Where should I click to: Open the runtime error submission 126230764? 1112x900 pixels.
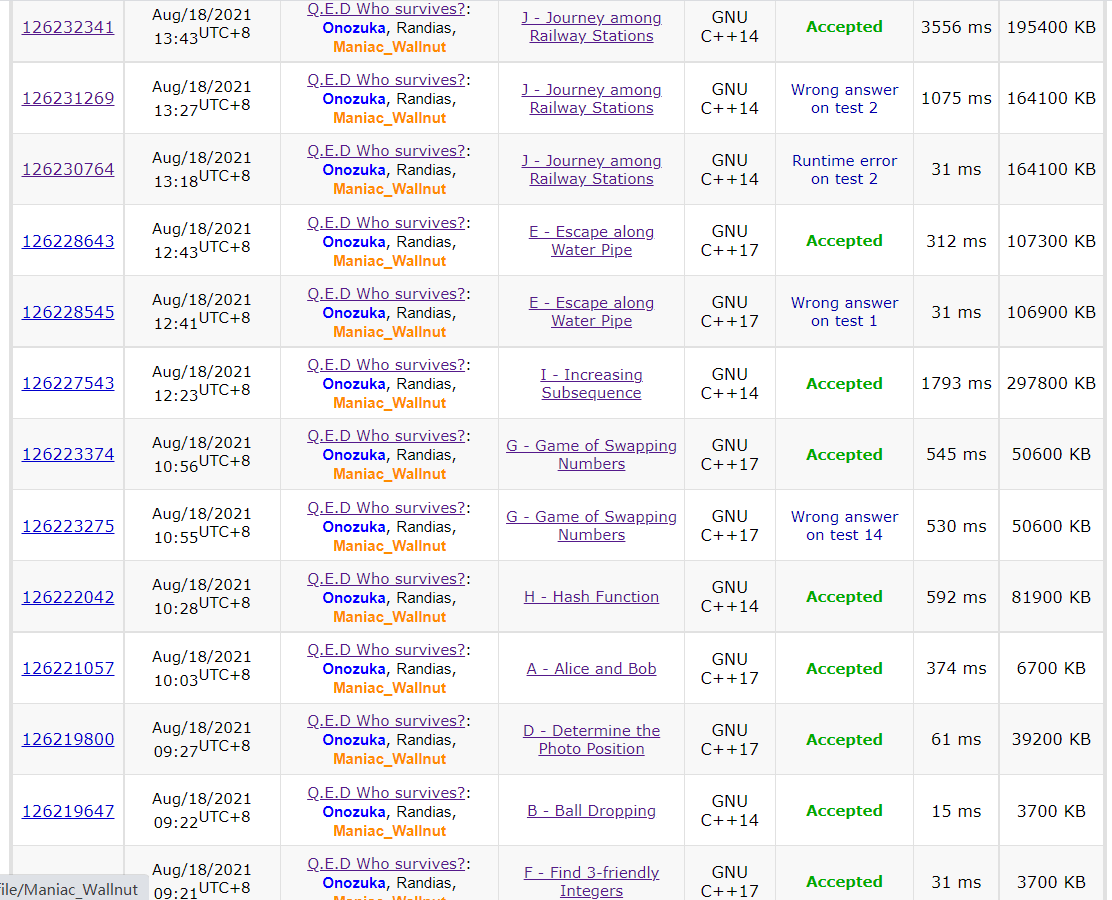[68, 169]
